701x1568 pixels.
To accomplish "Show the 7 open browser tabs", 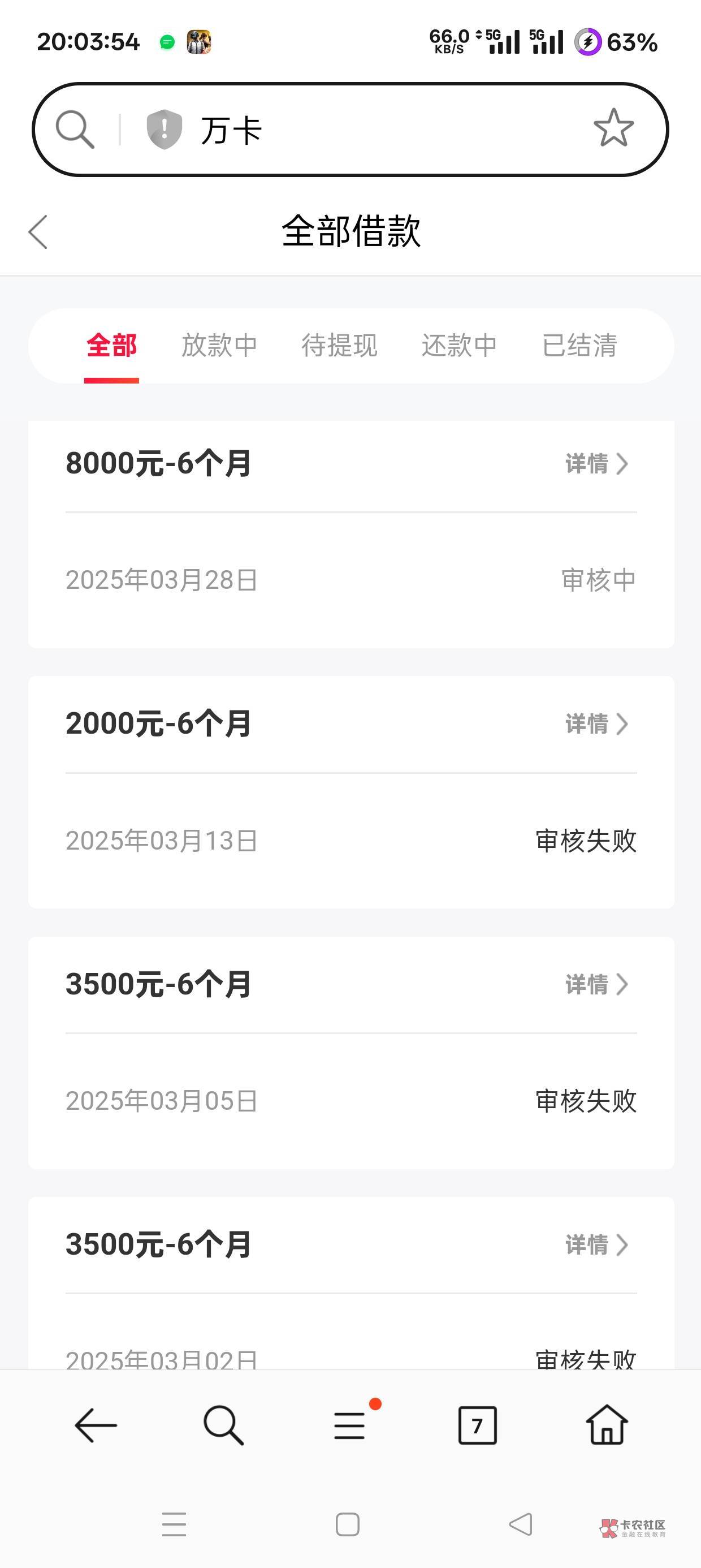I will [477, 1425].
